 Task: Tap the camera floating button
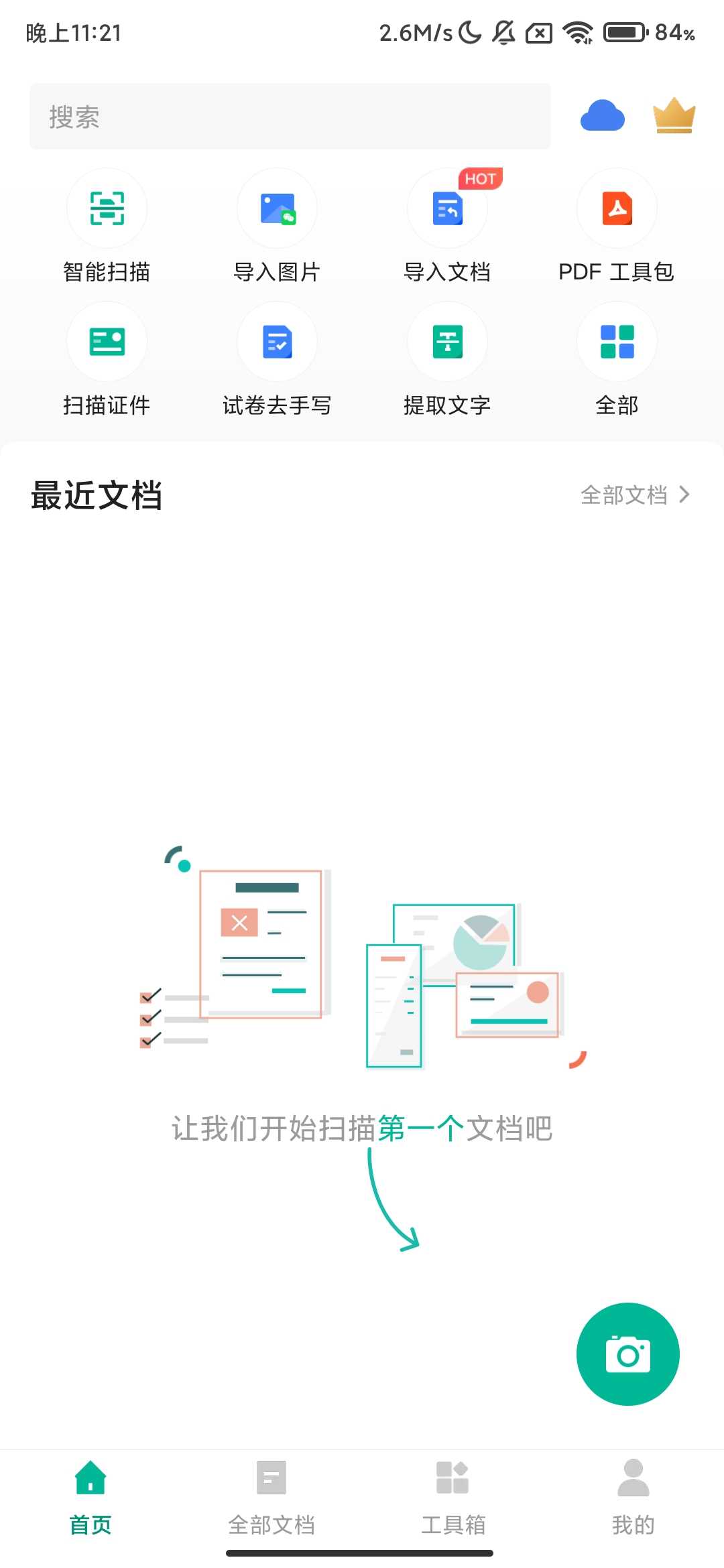627,1354
